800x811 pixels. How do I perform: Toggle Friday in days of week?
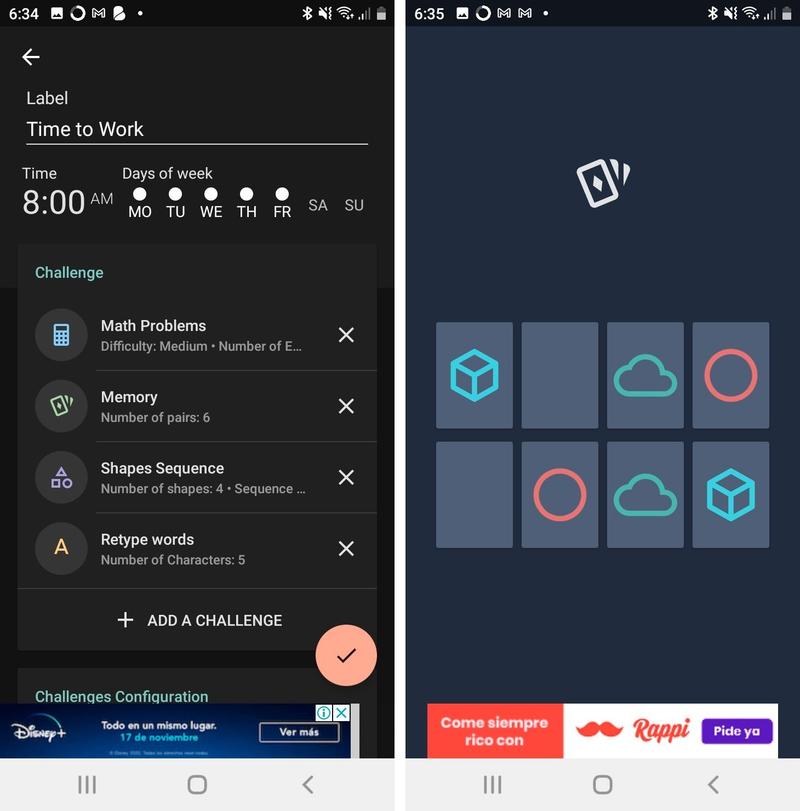tap(282, 202)
